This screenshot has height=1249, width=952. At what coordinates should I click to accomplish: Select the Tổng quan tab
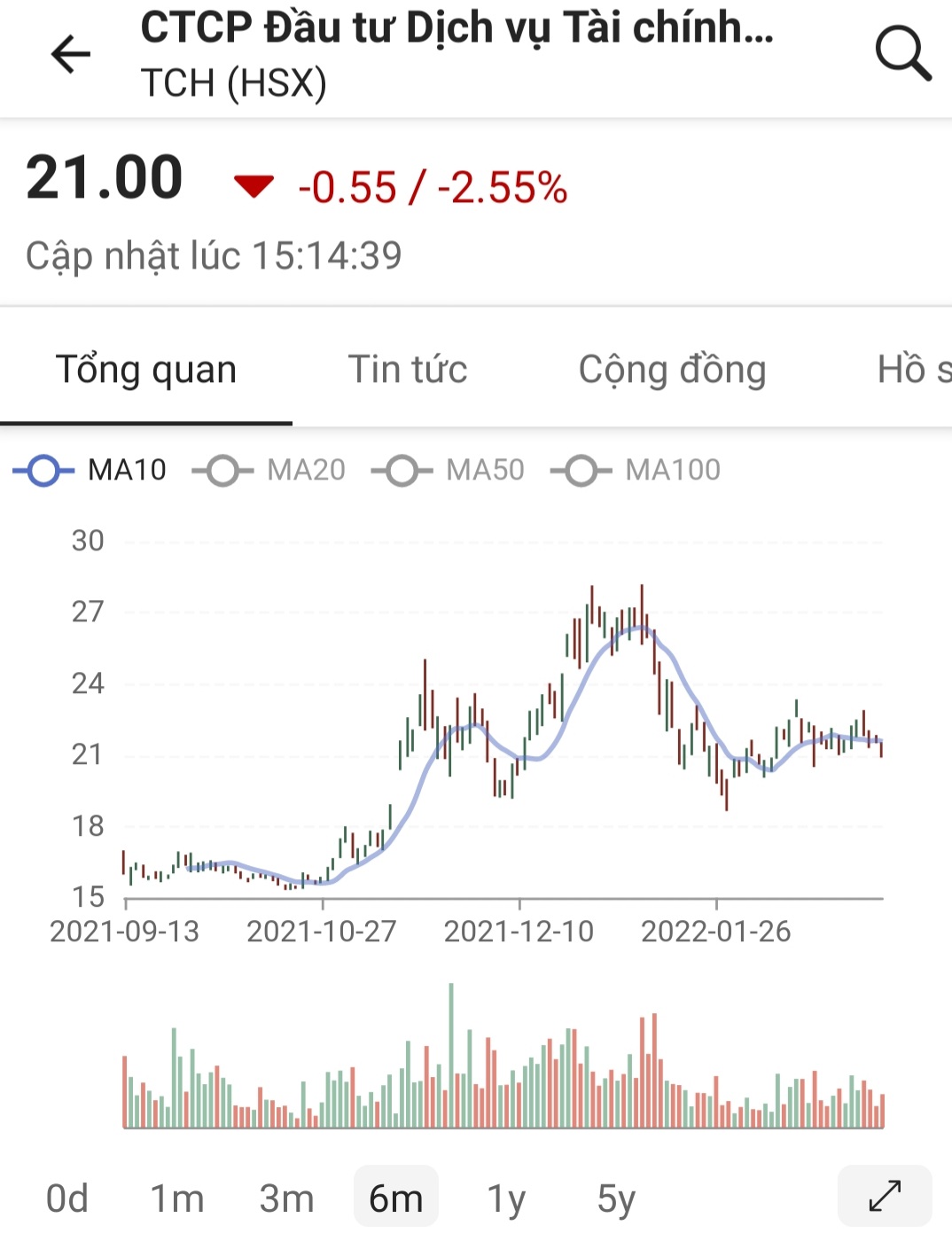click(146, 370)
